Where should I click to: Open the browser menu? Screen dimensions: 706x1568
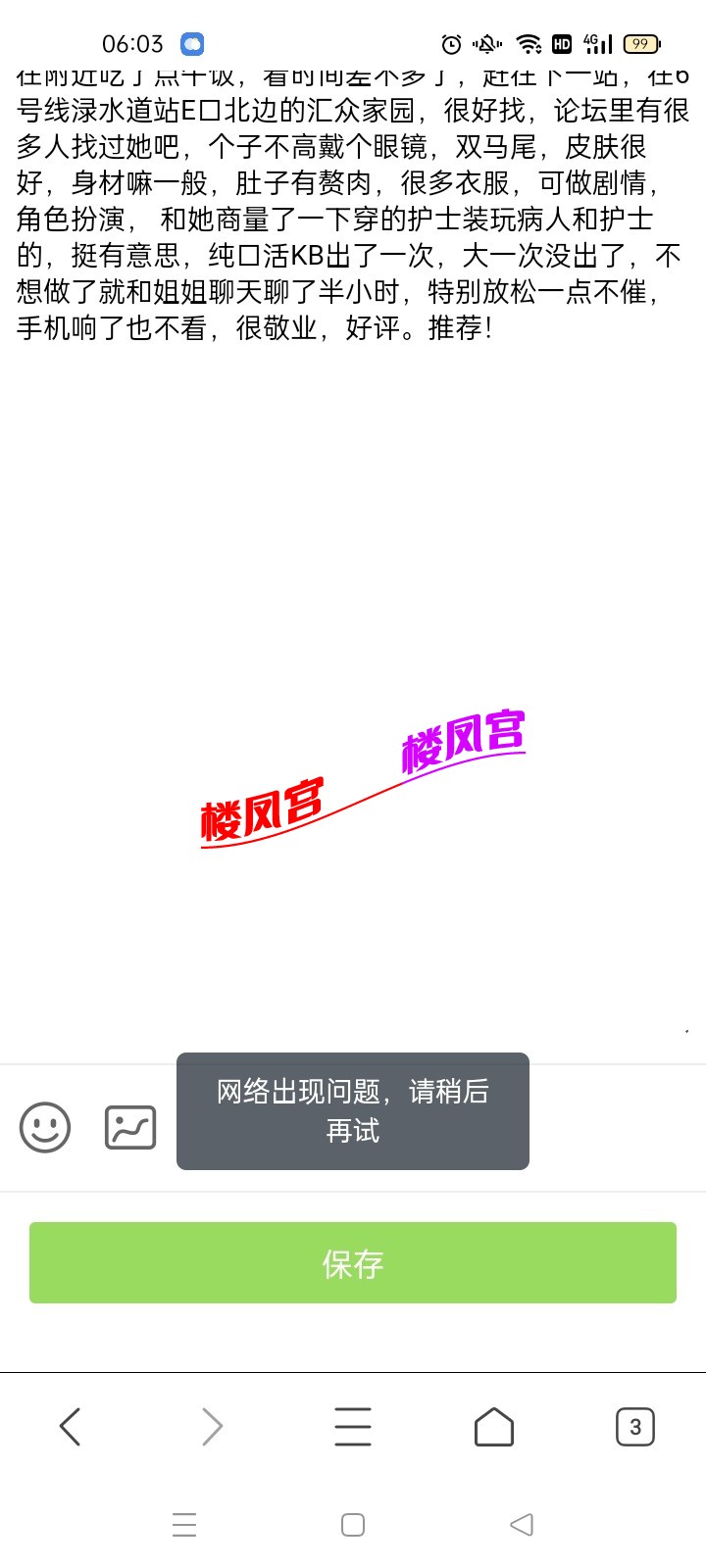tap(353, 1427)
